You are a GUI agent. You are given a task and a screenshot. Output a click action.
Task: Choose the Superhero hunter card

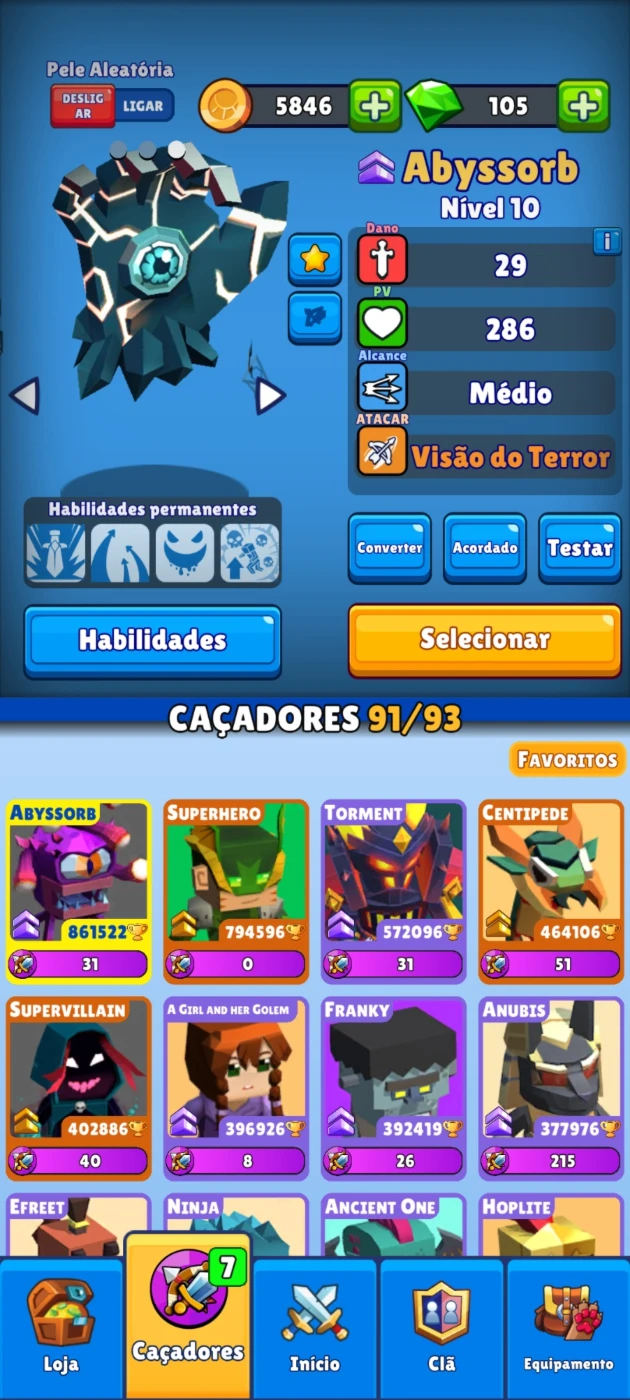[x=236, y=891]
